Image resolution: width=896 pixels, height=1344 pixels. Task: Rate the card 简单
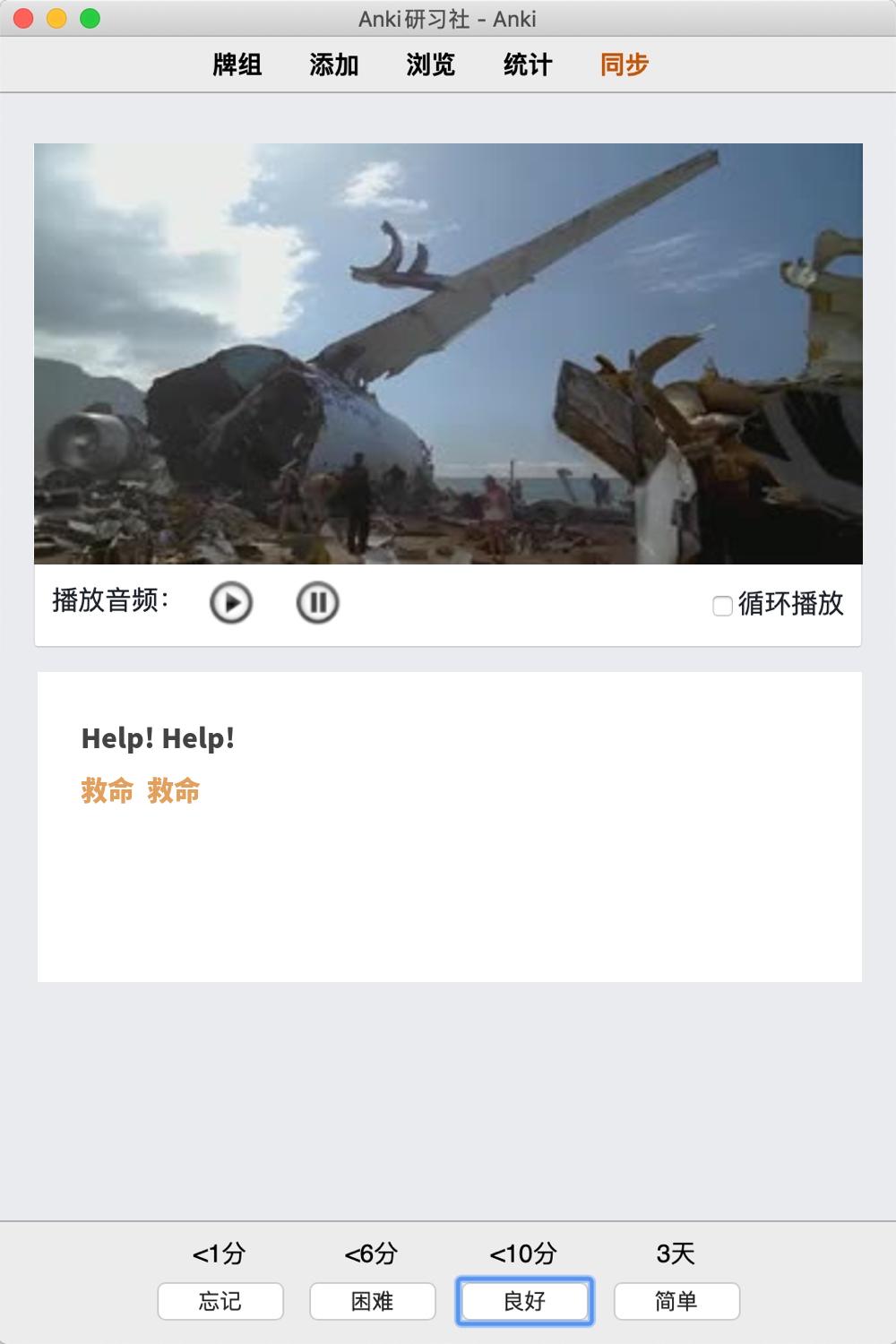tap(676, 1301)
